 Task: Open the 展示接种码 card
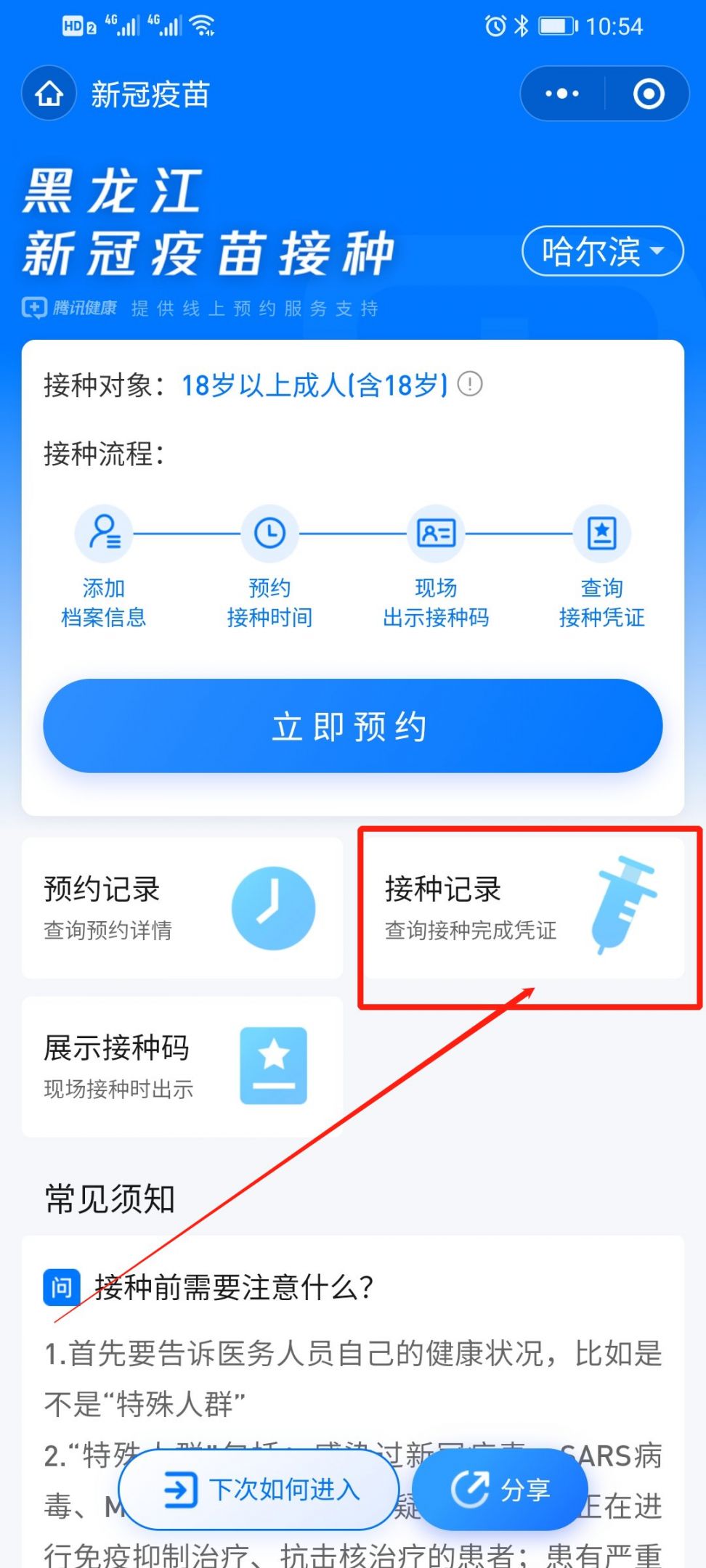182,1066
